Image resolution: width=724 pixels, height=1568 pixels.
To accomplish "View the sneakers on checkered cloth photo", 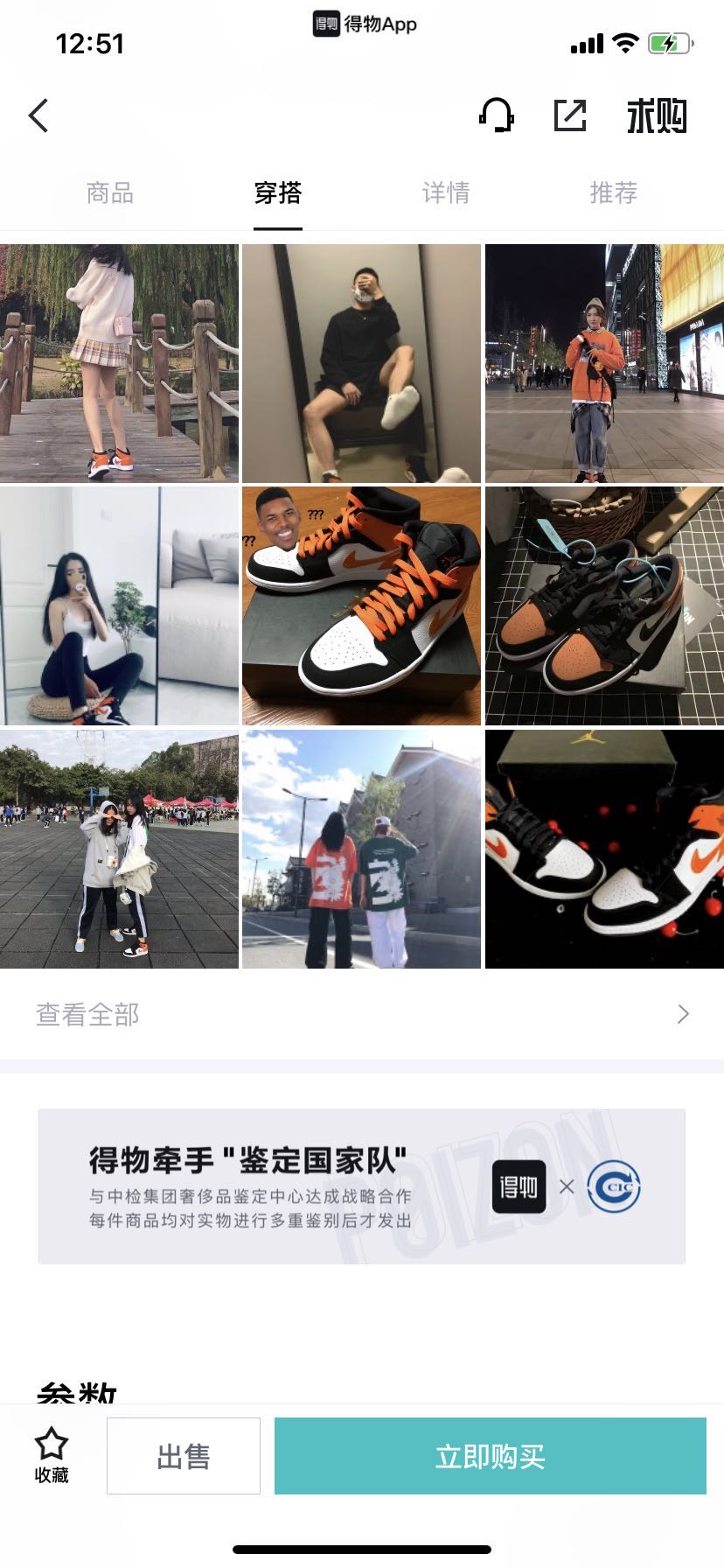I will 604,605.
